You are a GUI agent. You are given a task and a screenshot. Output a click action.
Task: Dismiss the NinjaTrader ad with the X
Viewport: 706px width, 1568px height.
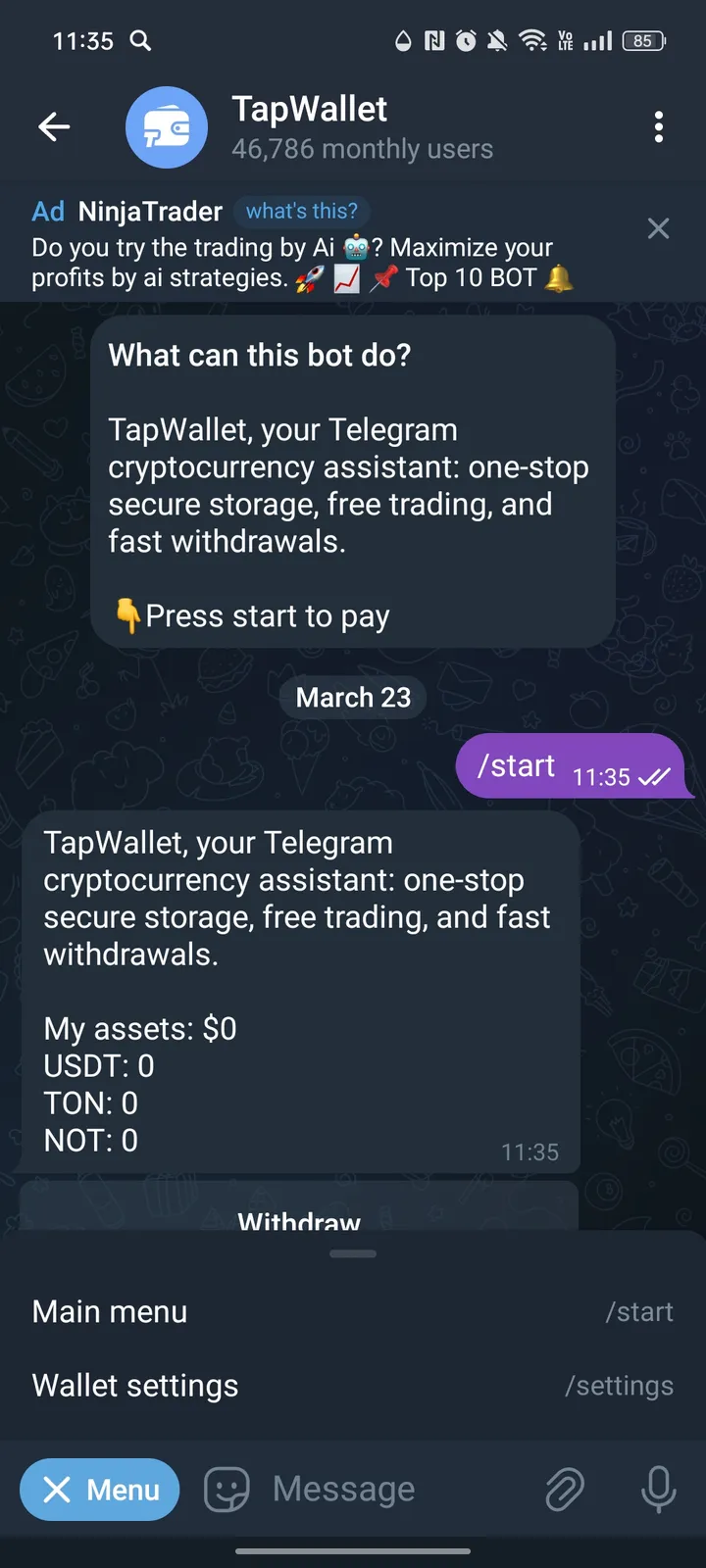click(658, 228)
